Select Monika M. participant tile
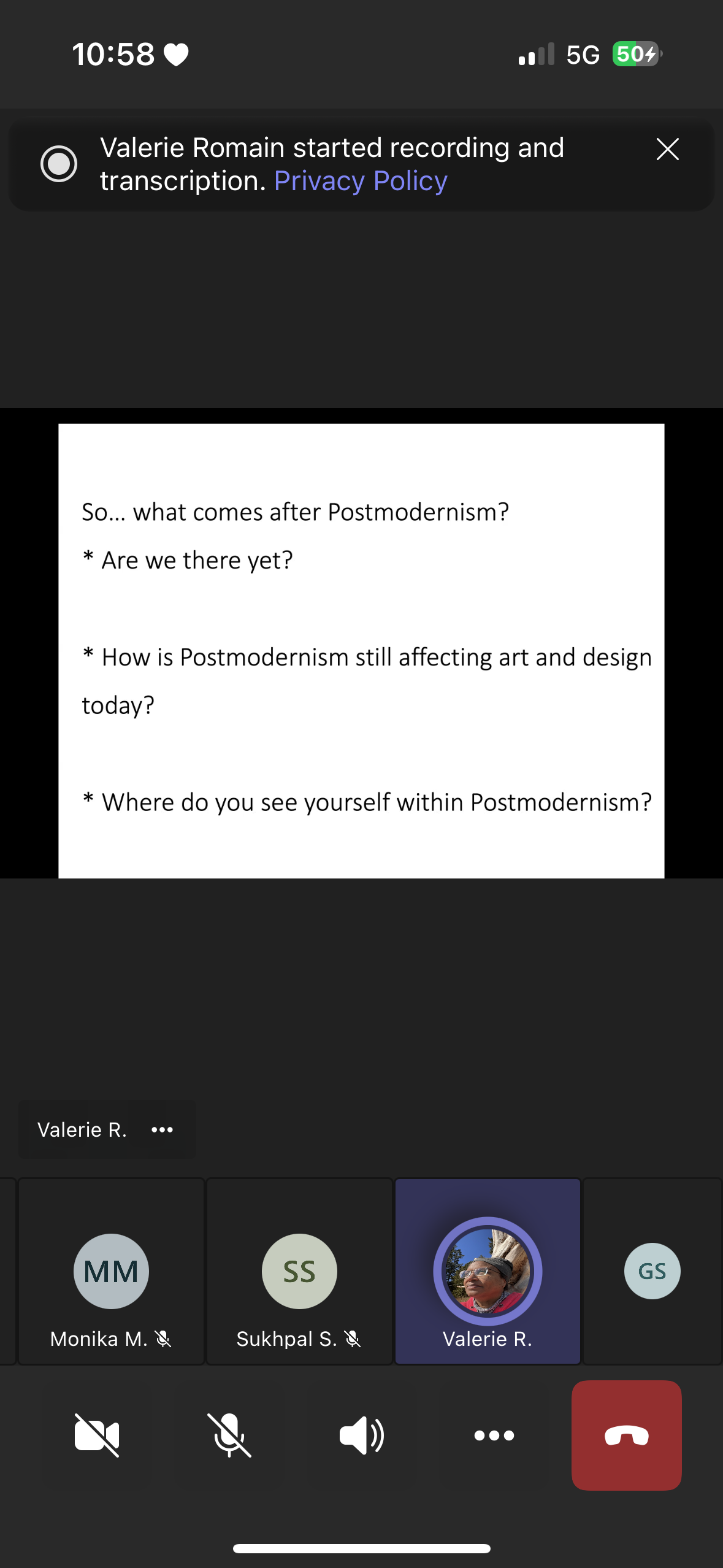The image size is (723, 1568). tap(111, 1271)
